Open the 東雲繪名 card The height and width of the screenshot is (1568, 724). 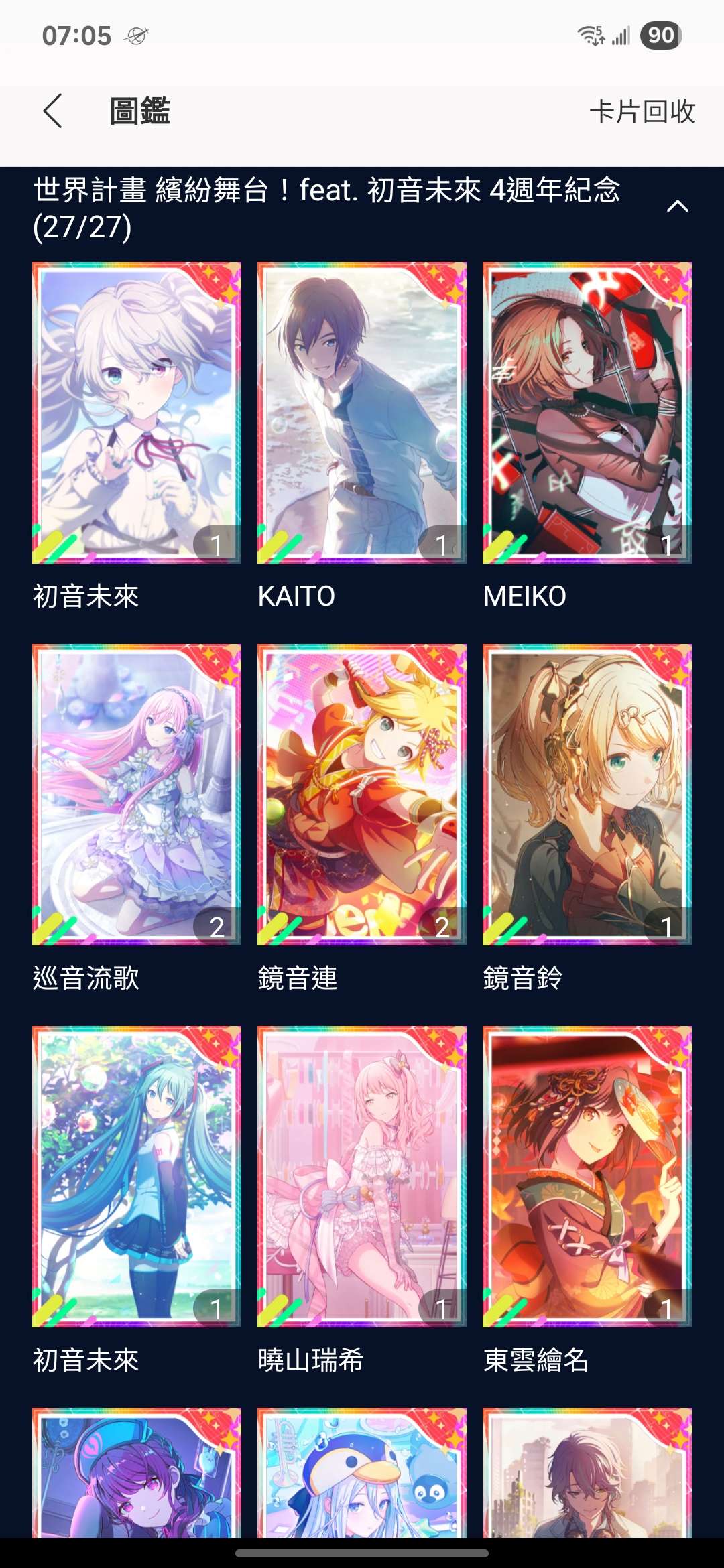(587, 1176)
